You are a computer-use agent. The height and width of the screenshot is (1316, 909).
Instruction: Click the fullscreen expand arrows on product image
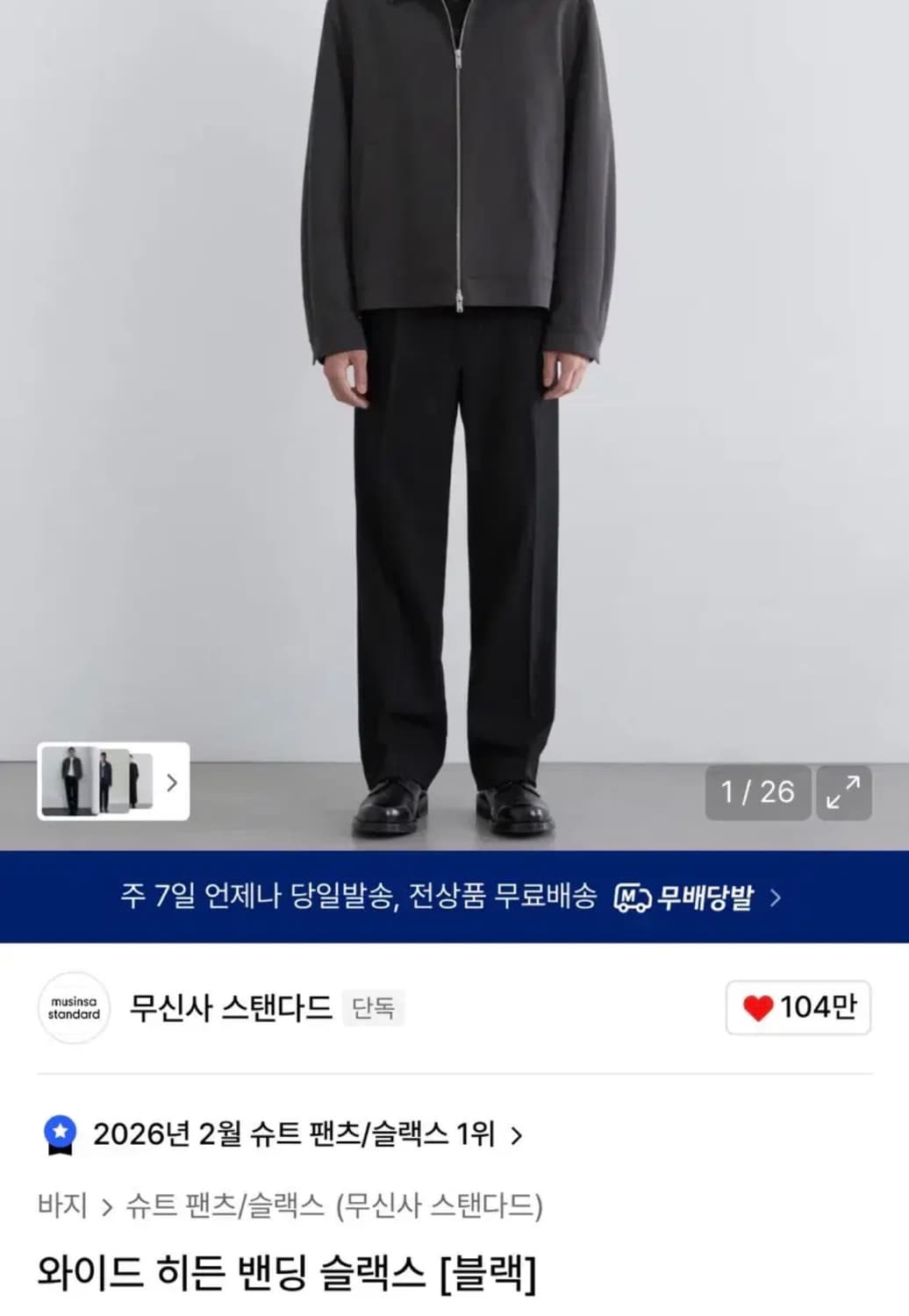845,792
